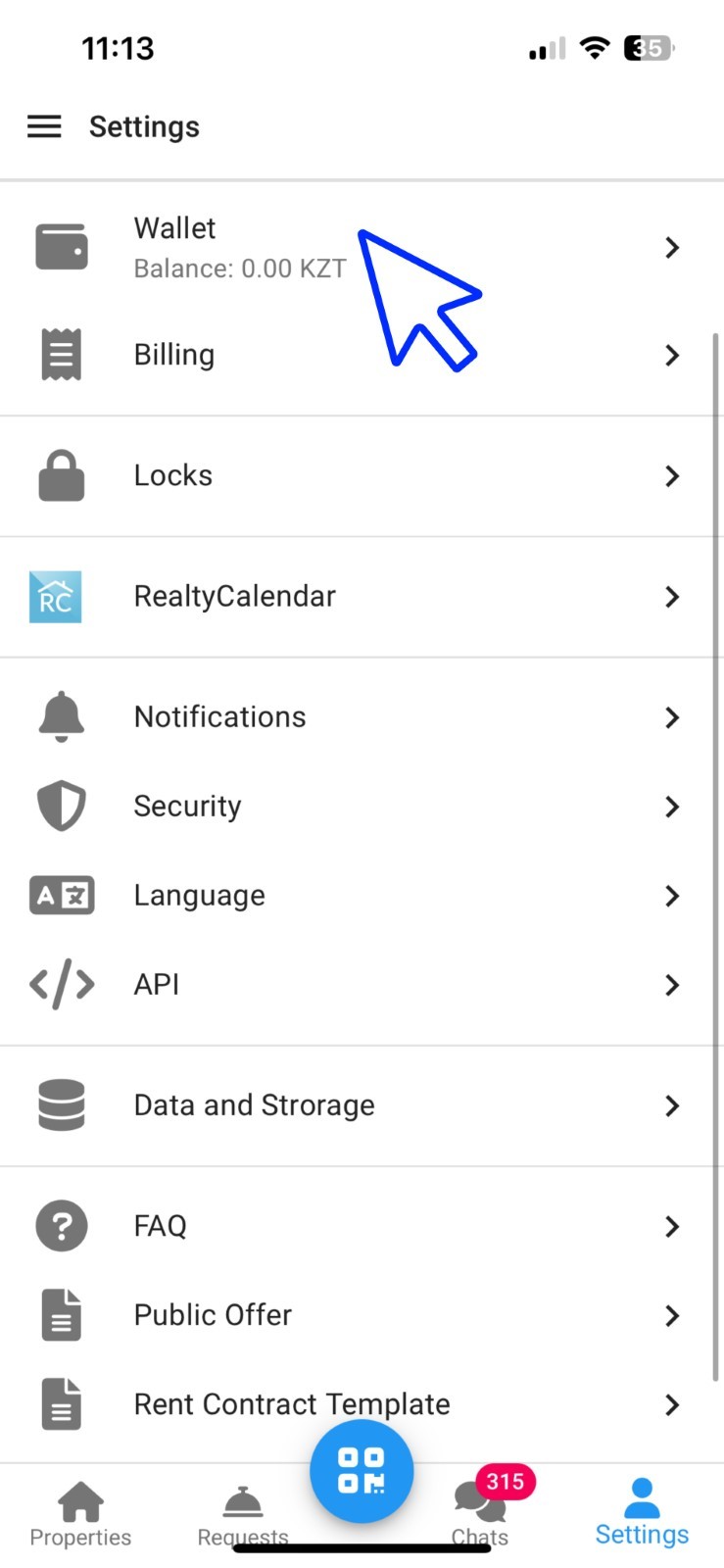Open Notifications settings
This screenshot has height=1568, width=724.
[x=219, y=716]
